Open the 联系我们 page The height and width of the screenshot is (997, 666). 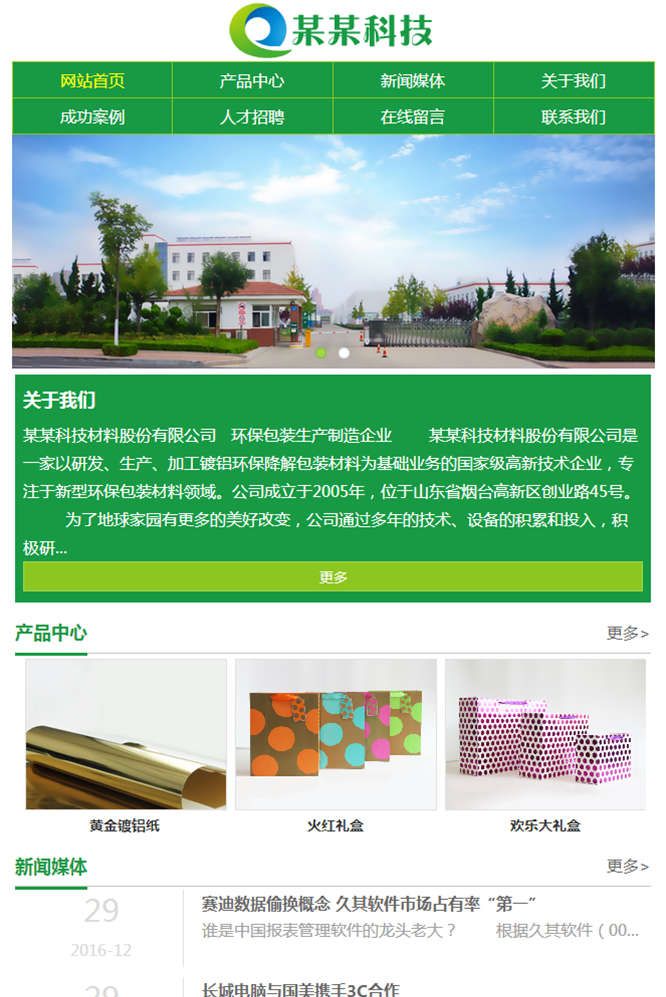573,117
